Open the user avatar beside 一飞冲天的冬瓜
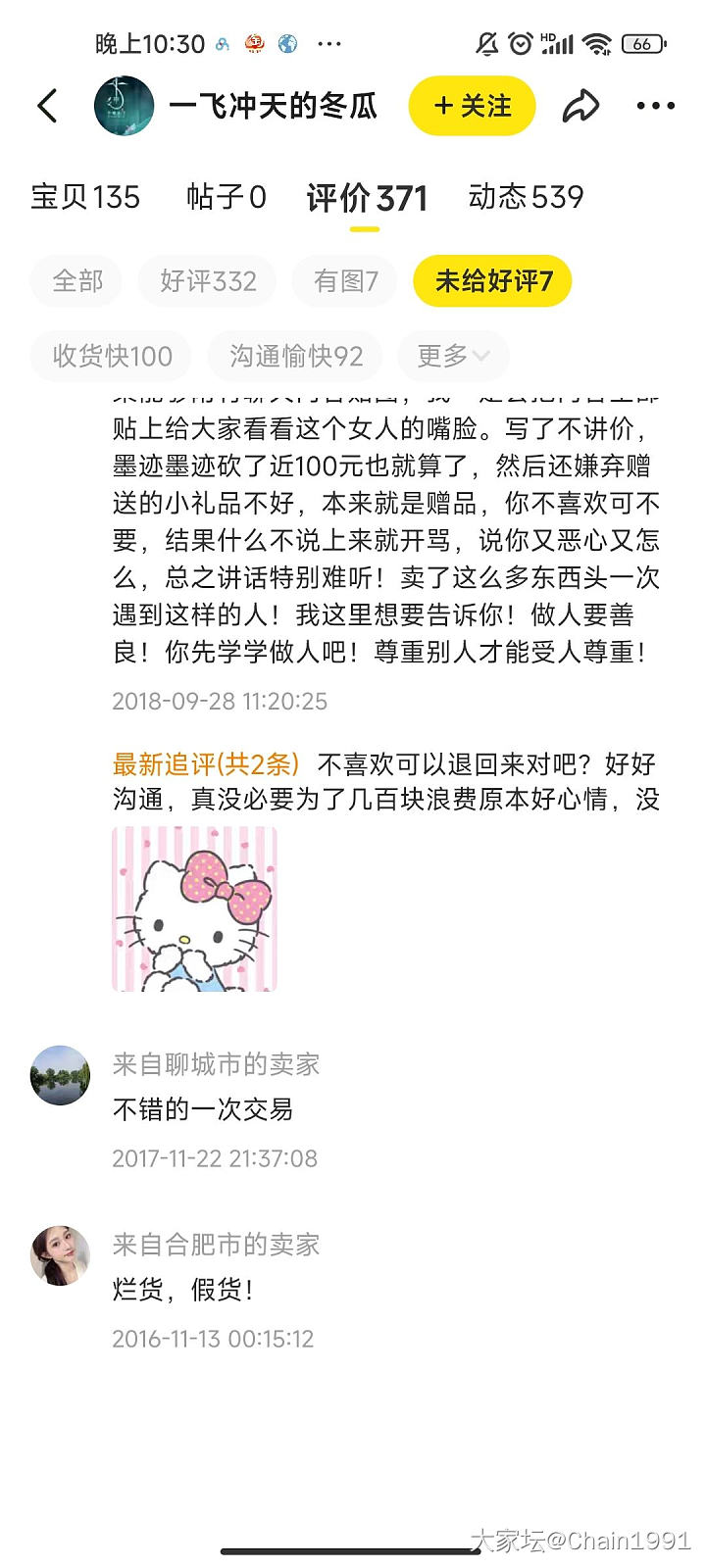The image size is (706, 1568). [x=125, y=106]
